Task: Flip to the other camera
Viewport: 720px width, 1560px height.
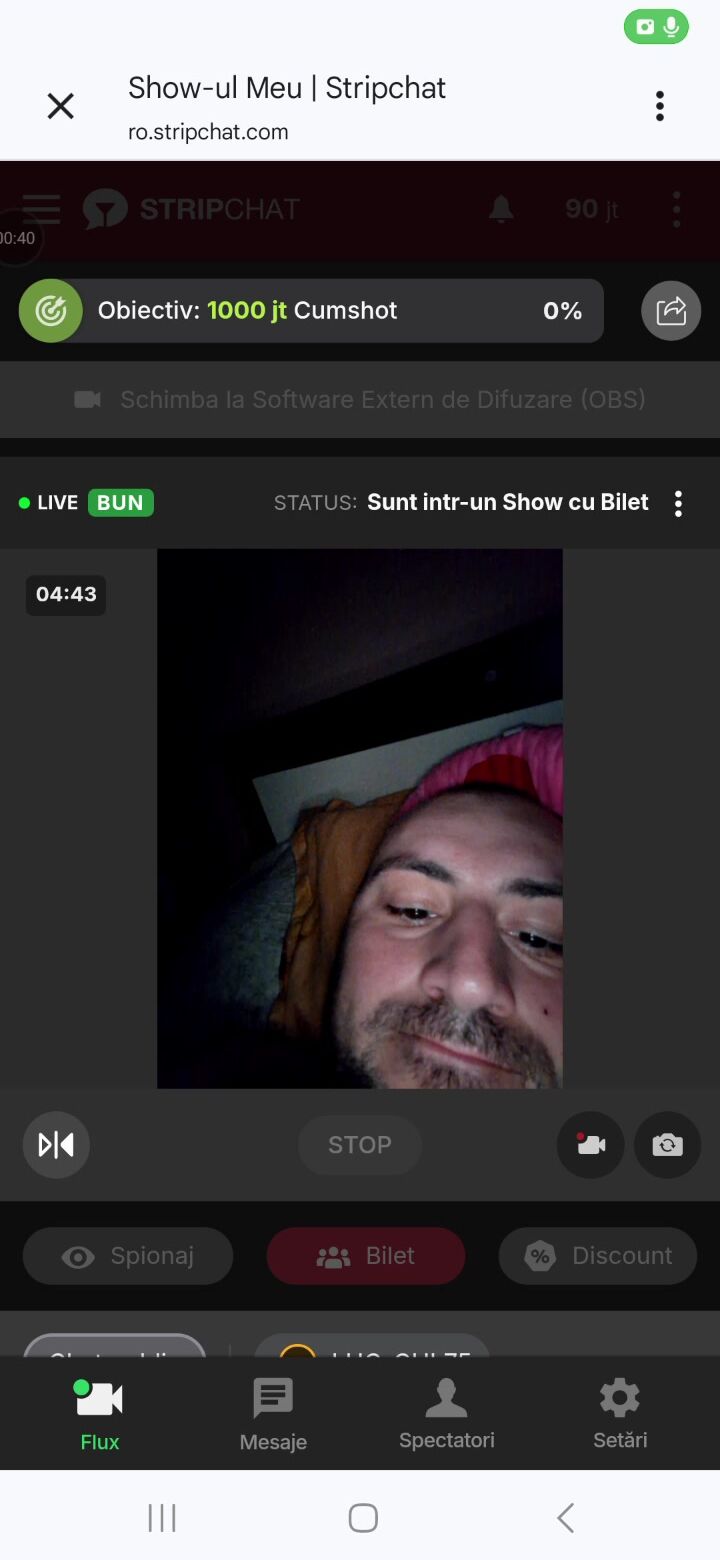Action: (x=667, y=1145)
